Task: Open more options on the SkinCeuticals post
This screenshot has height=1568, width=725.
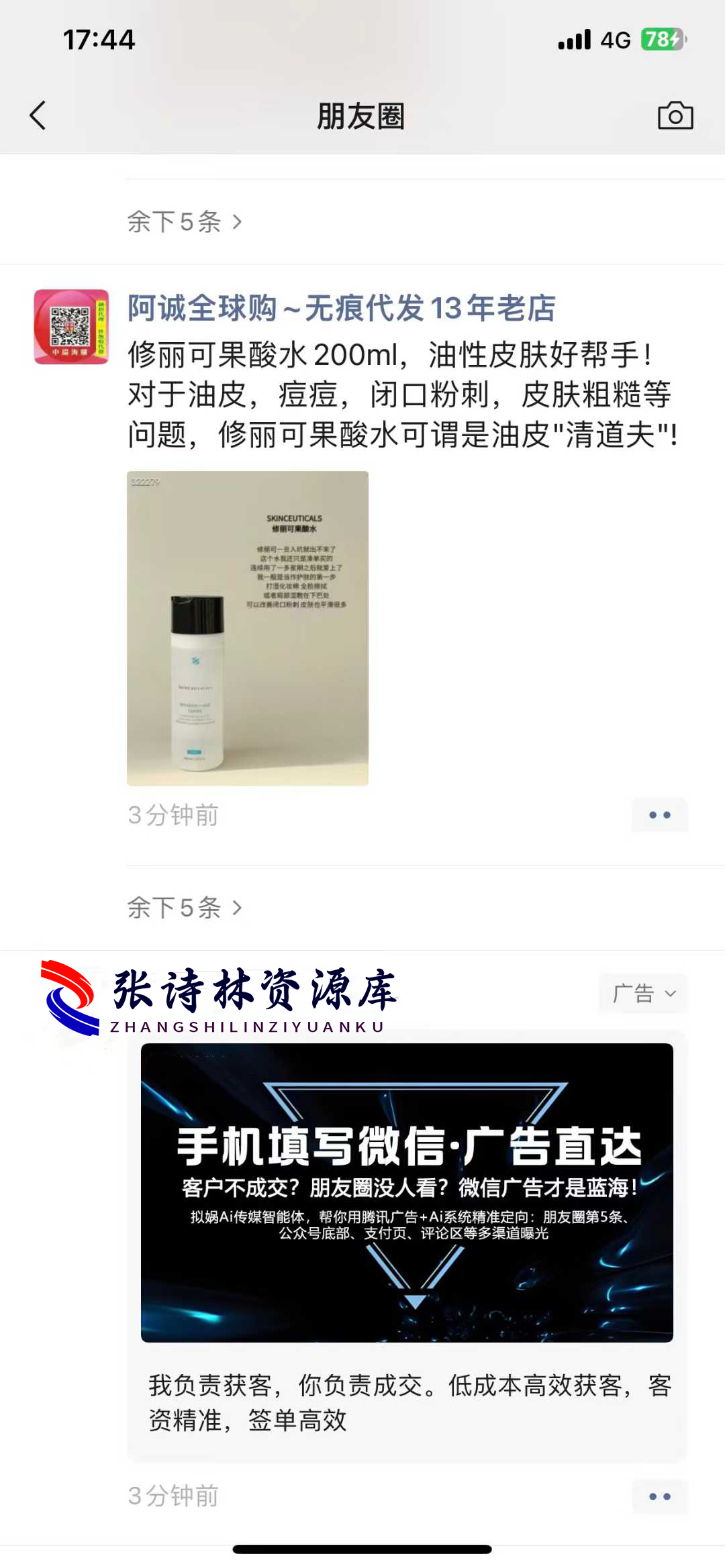Action: tap(659, 815)
